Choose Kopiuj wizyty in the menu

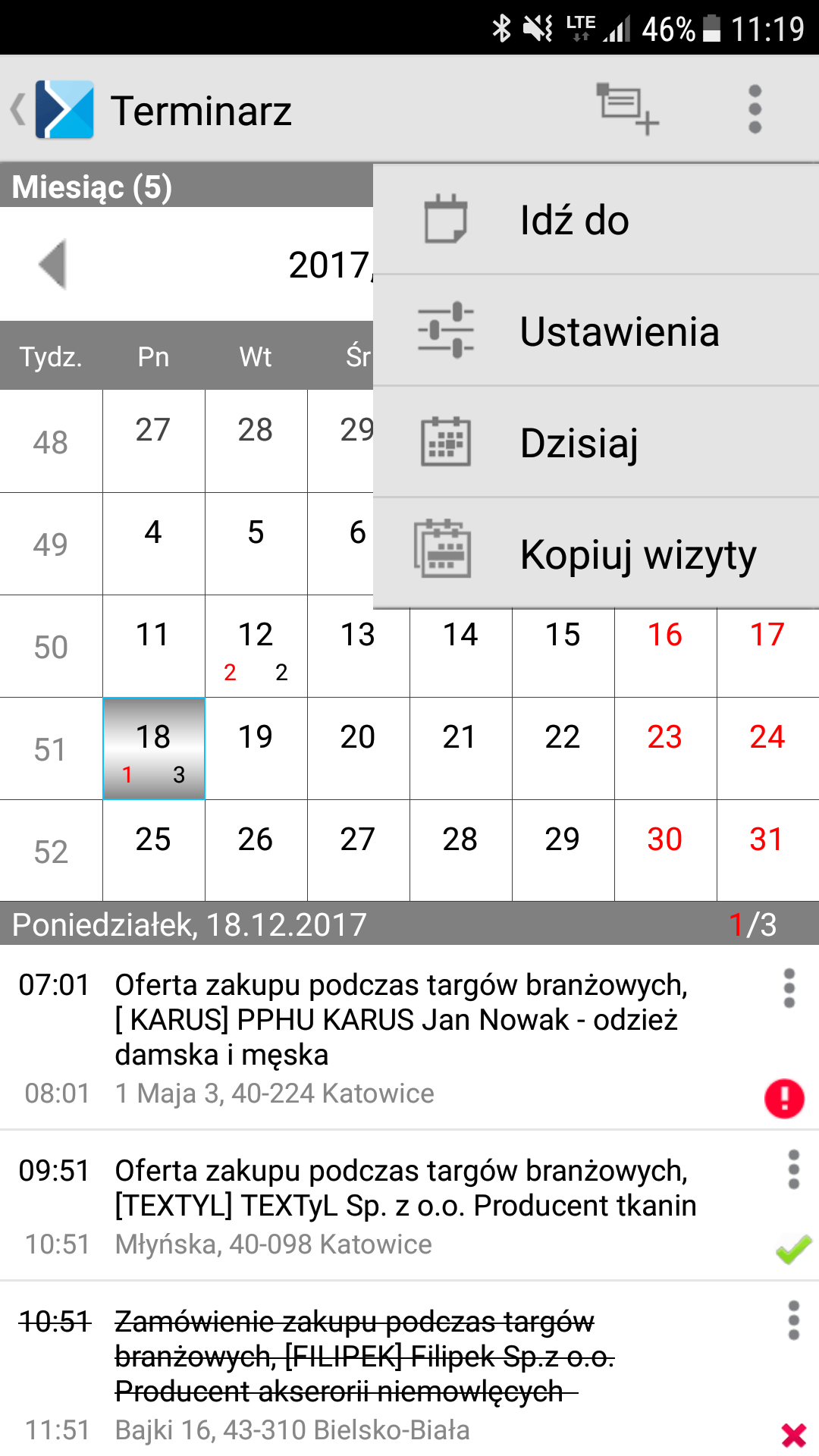click(x=596, y=554)
